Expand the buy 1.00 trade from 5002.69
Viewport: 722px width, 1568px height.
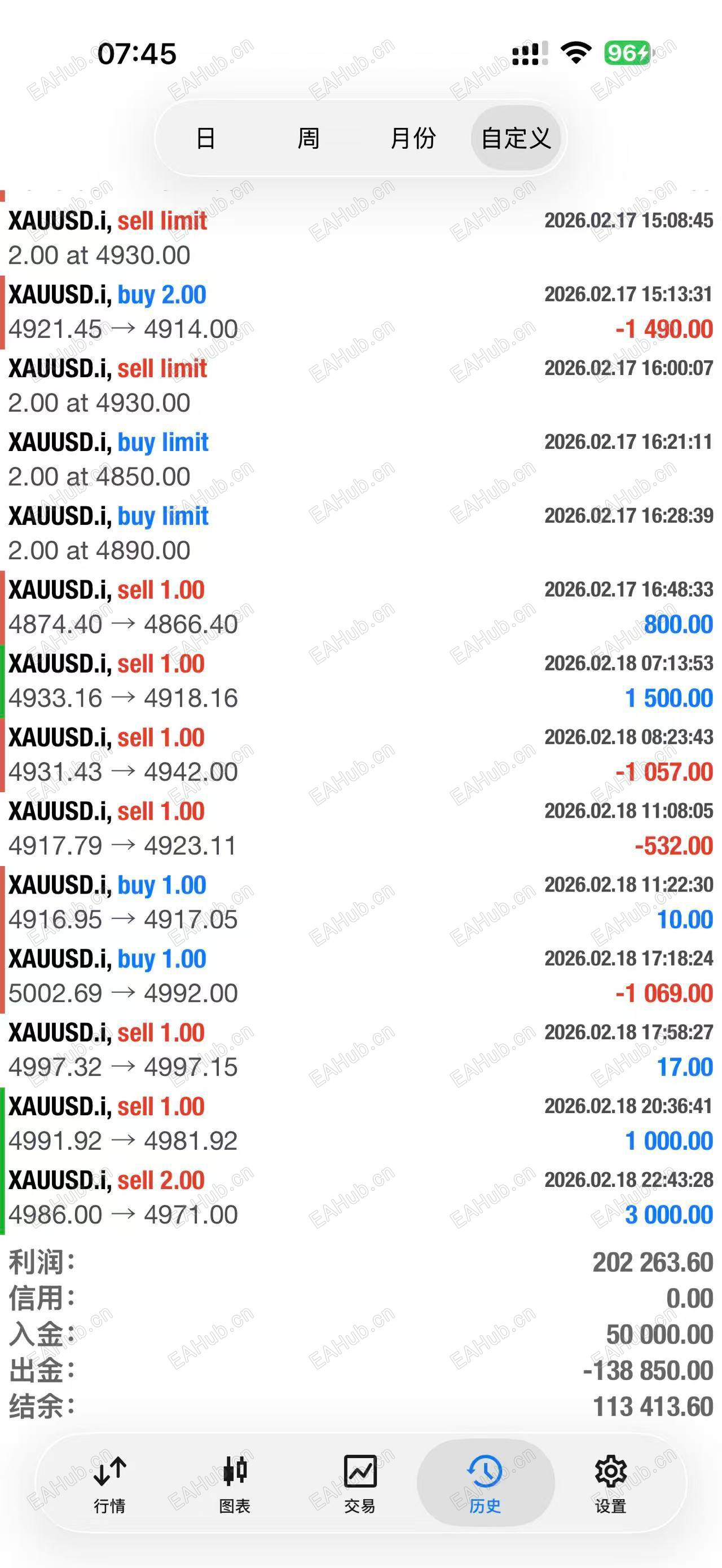pos(360,976)
